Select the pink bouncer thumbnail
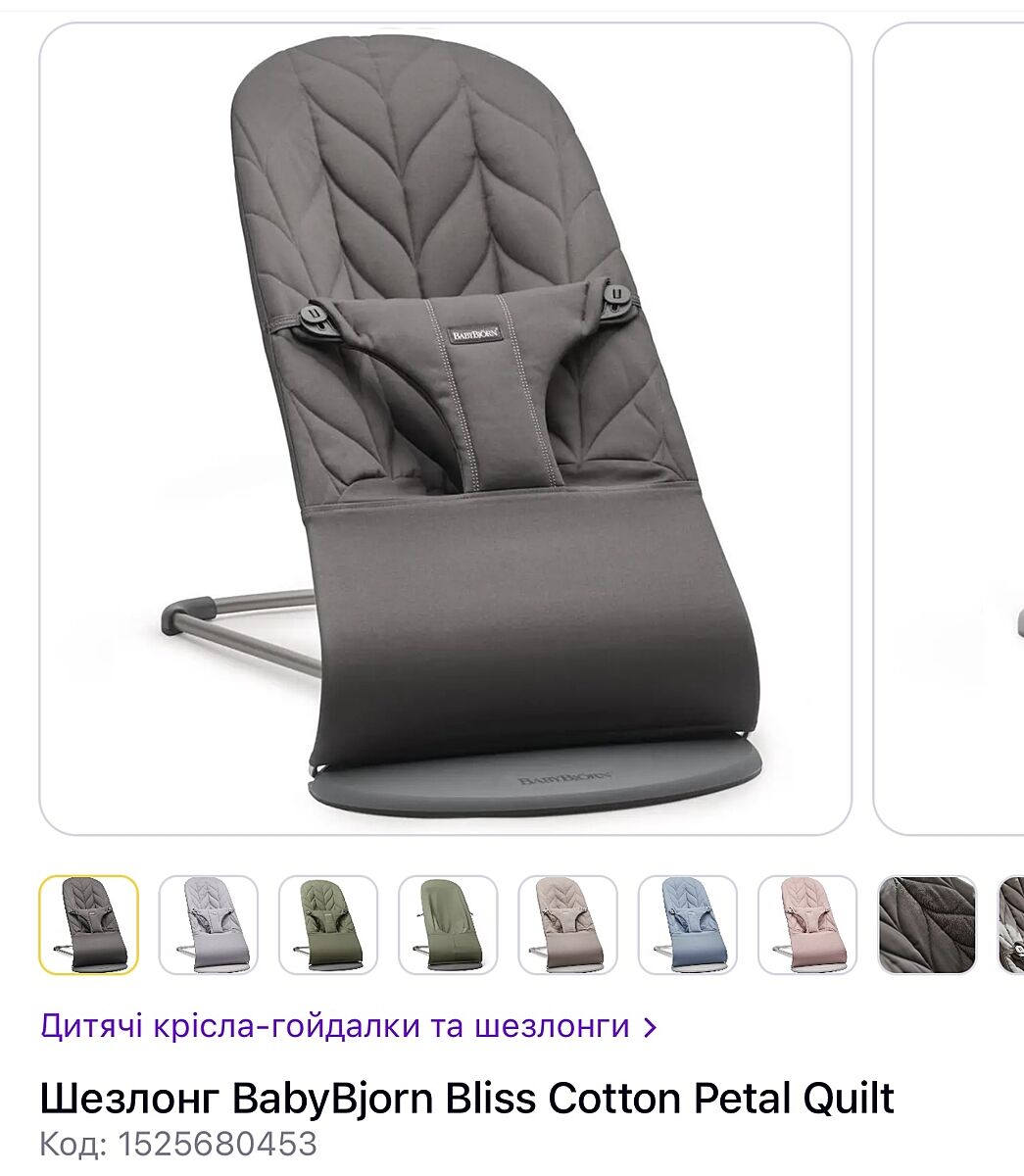 [x=806, y=924]
